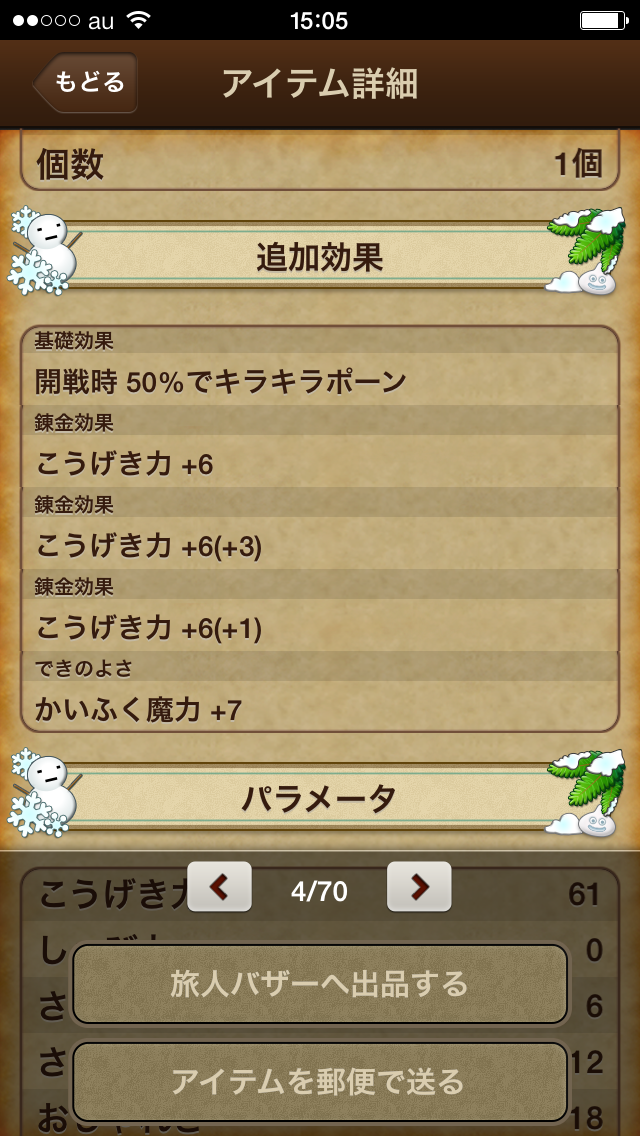This screenshot has width=640, height=1136.
Task: Go to the previous item with left arrow
Action: coord(219,887)
